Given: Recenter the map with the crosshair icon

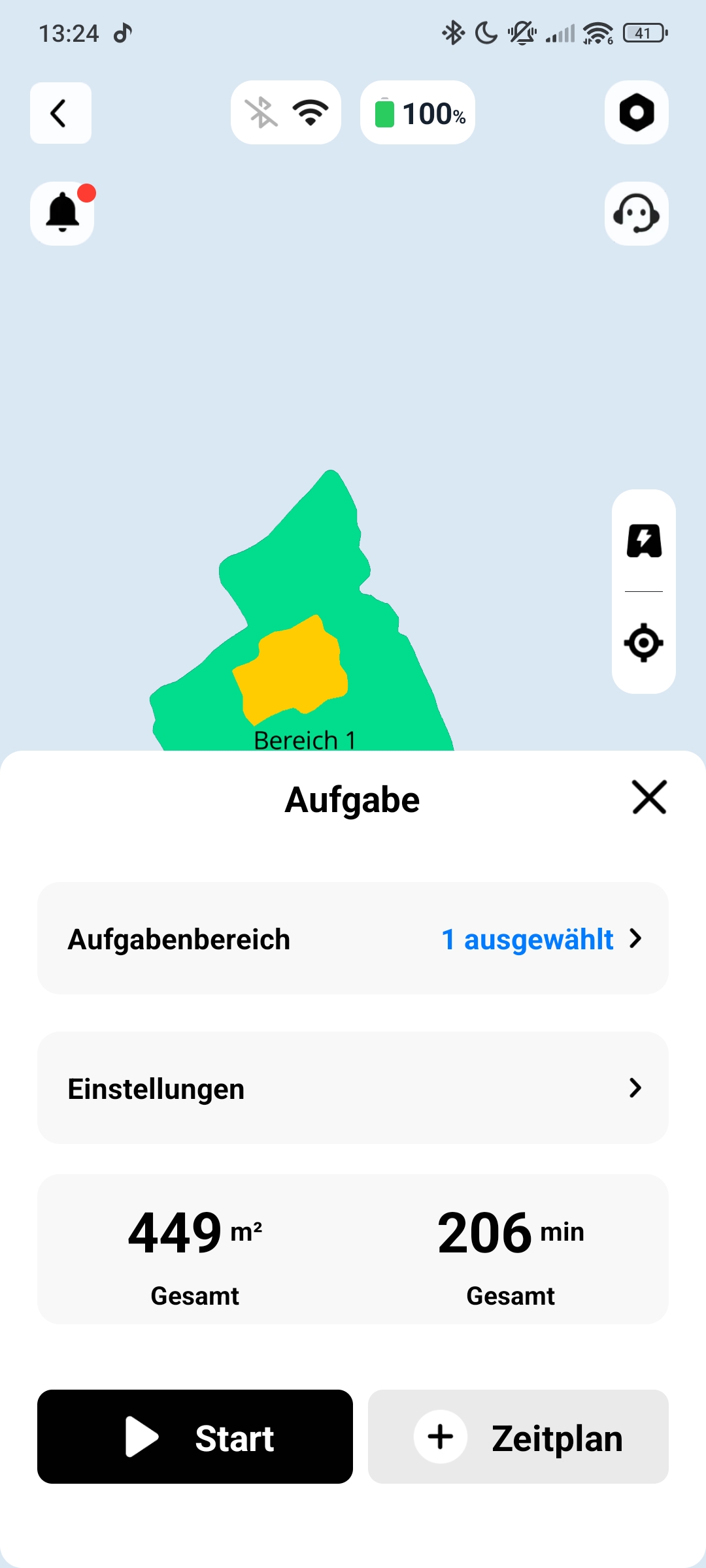Looking at the screenshot, I should click(x=644, y=642).
